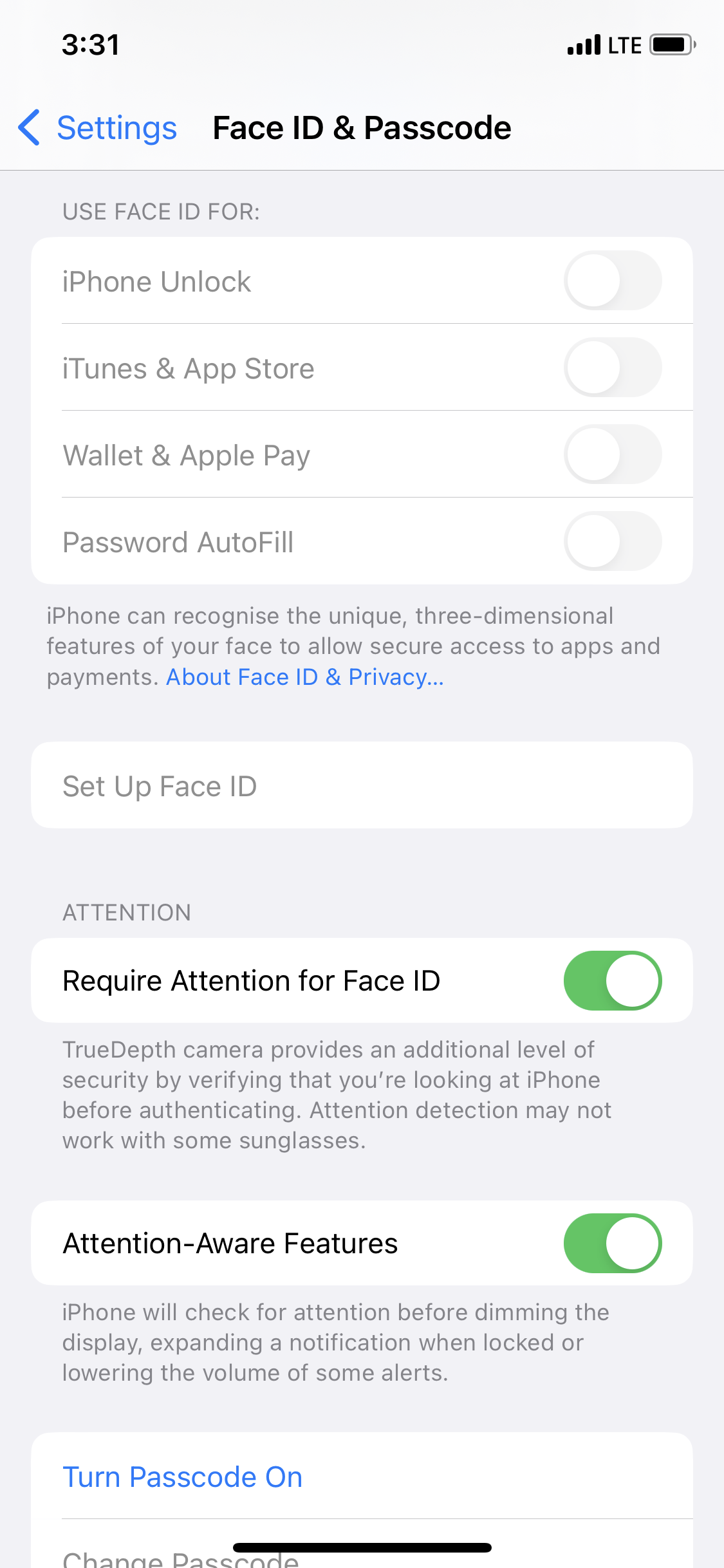
Task: Toggle the iPhone Unlock switch
Action: tap(612, 281)
